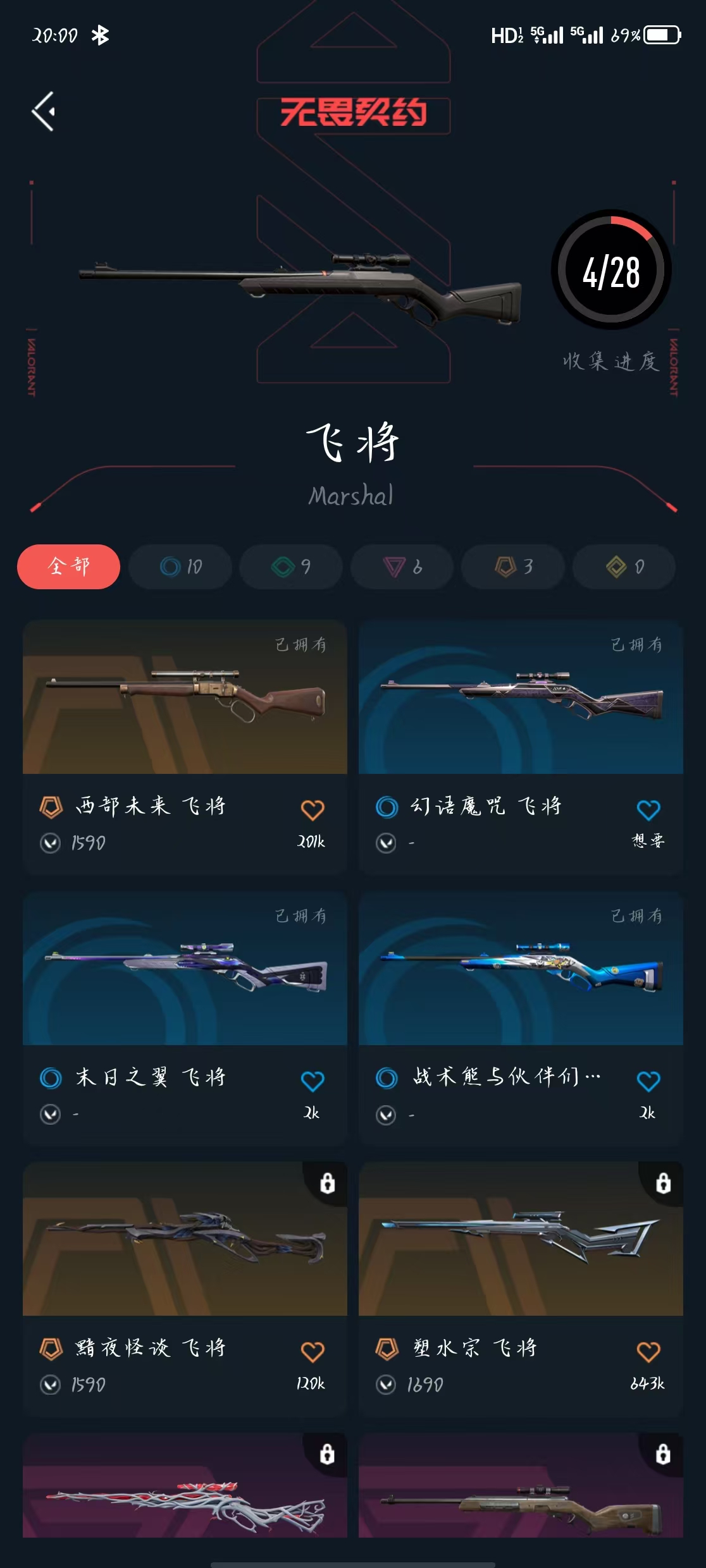
Task: Filter by the orange tier showing 3
Action: [513, 567]
